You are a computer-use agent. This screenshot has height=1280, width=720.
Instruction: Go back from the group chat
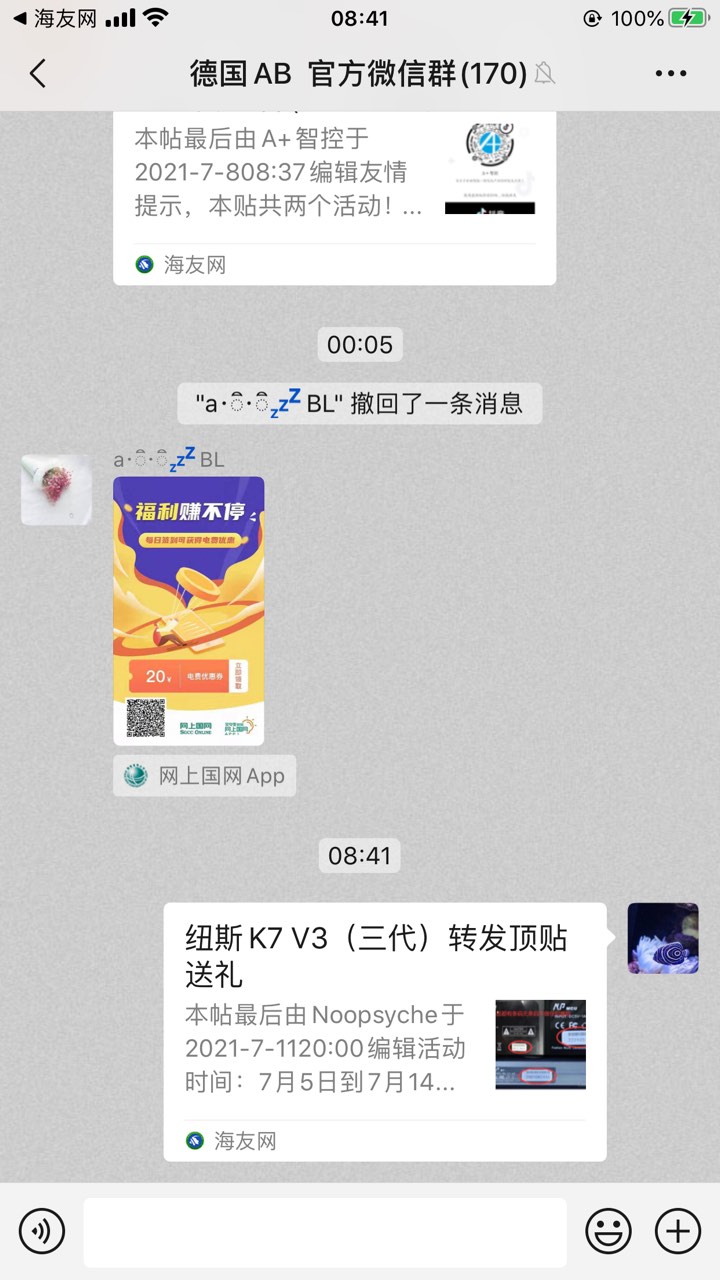click(38, 73)
